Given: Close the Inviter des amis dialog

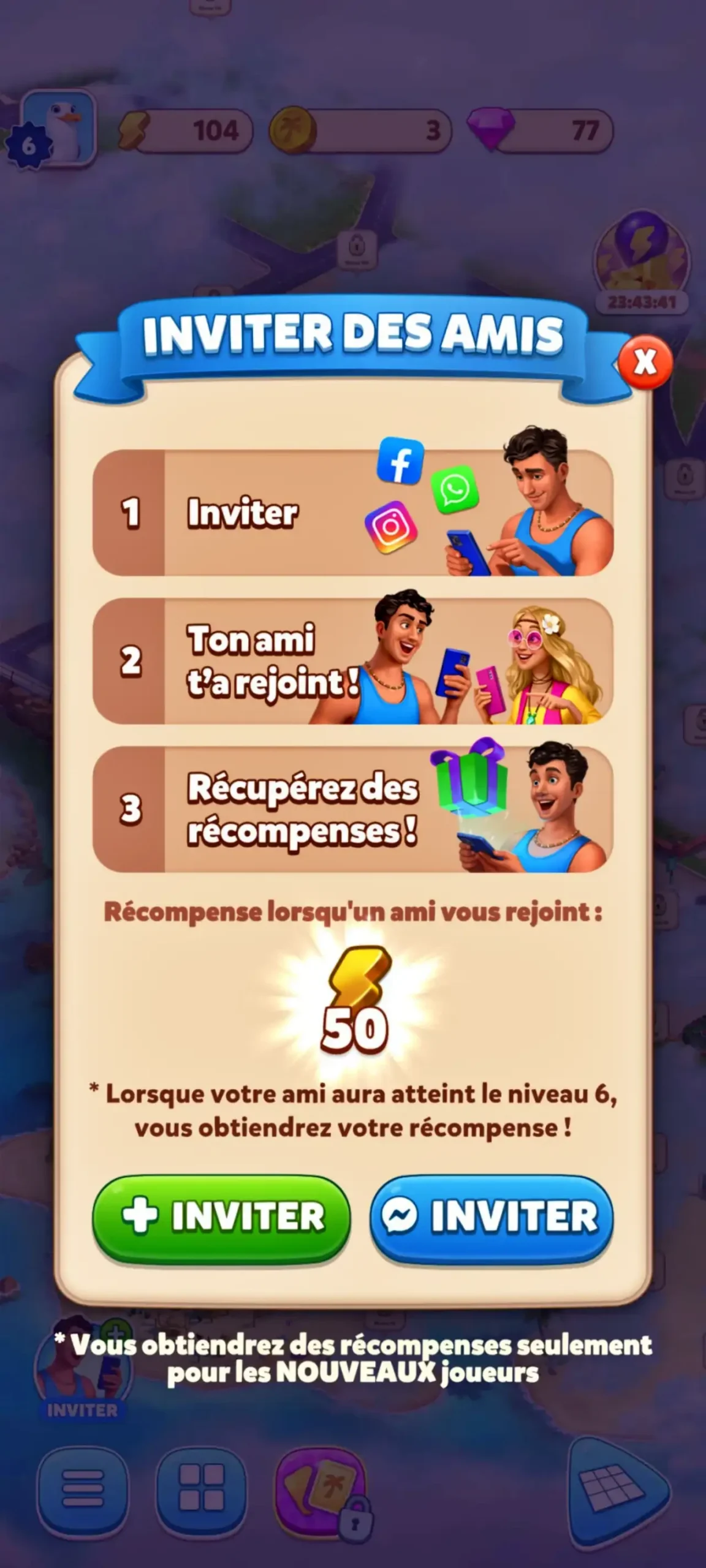Looking at the screenshot, I should click(645, 363).
